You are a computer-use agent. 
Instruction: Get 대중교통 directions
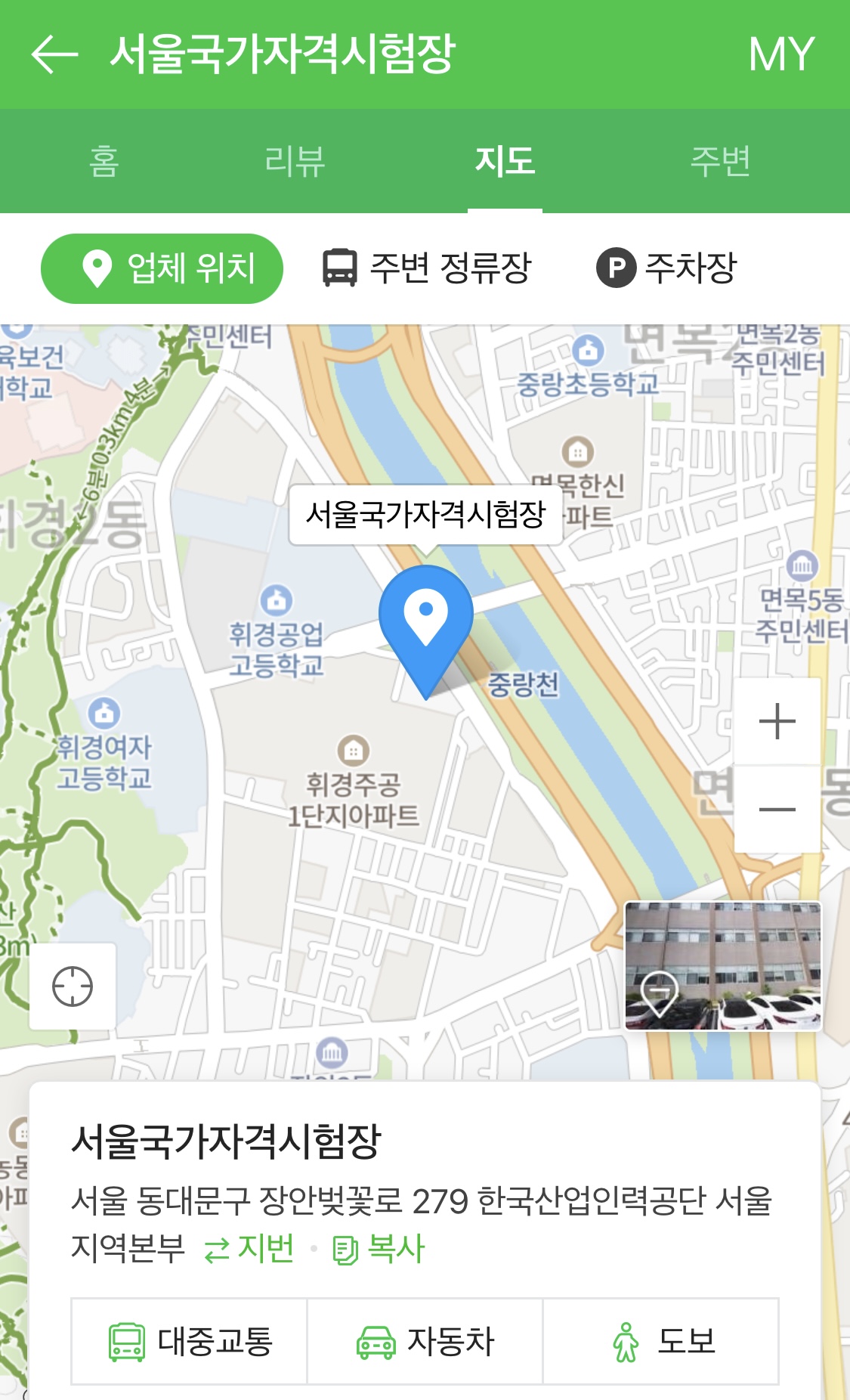pos(190,1342)
